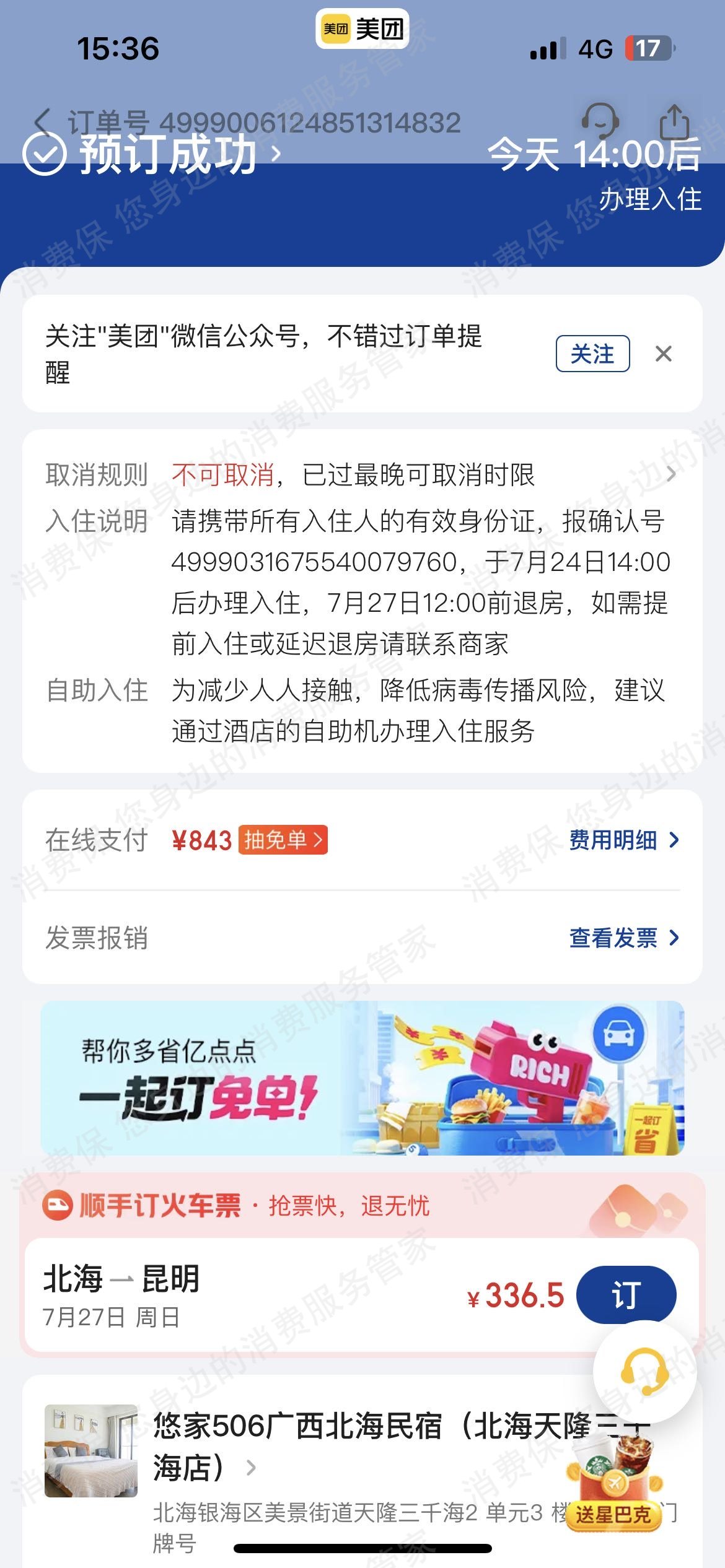Viewport: 725px width, 1568px height.
Task: View 费用明细 cost breakdown
Action: (623, 840)
